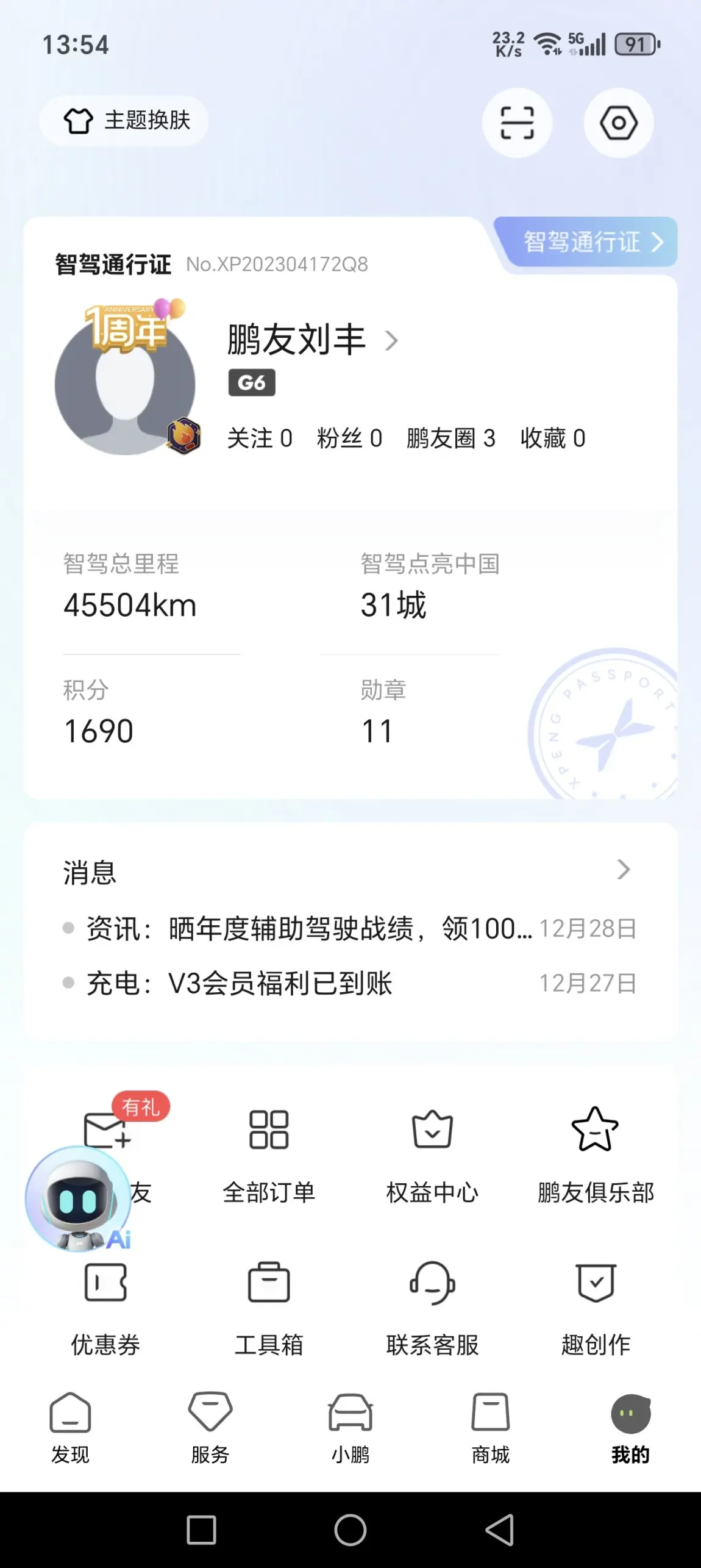View the 关注 following list
This screenshot has height=1568, width=701.
pos(259,438)
